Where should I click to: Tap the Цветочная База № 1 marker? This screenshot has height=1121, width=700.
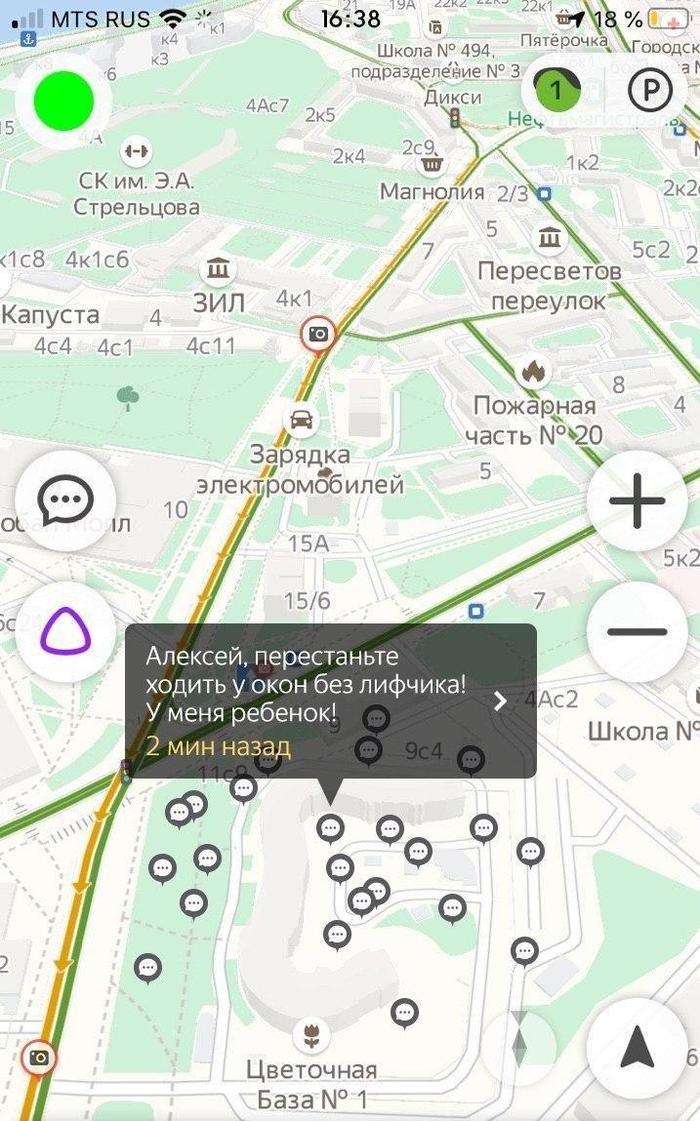click(x=312, y=1033)
